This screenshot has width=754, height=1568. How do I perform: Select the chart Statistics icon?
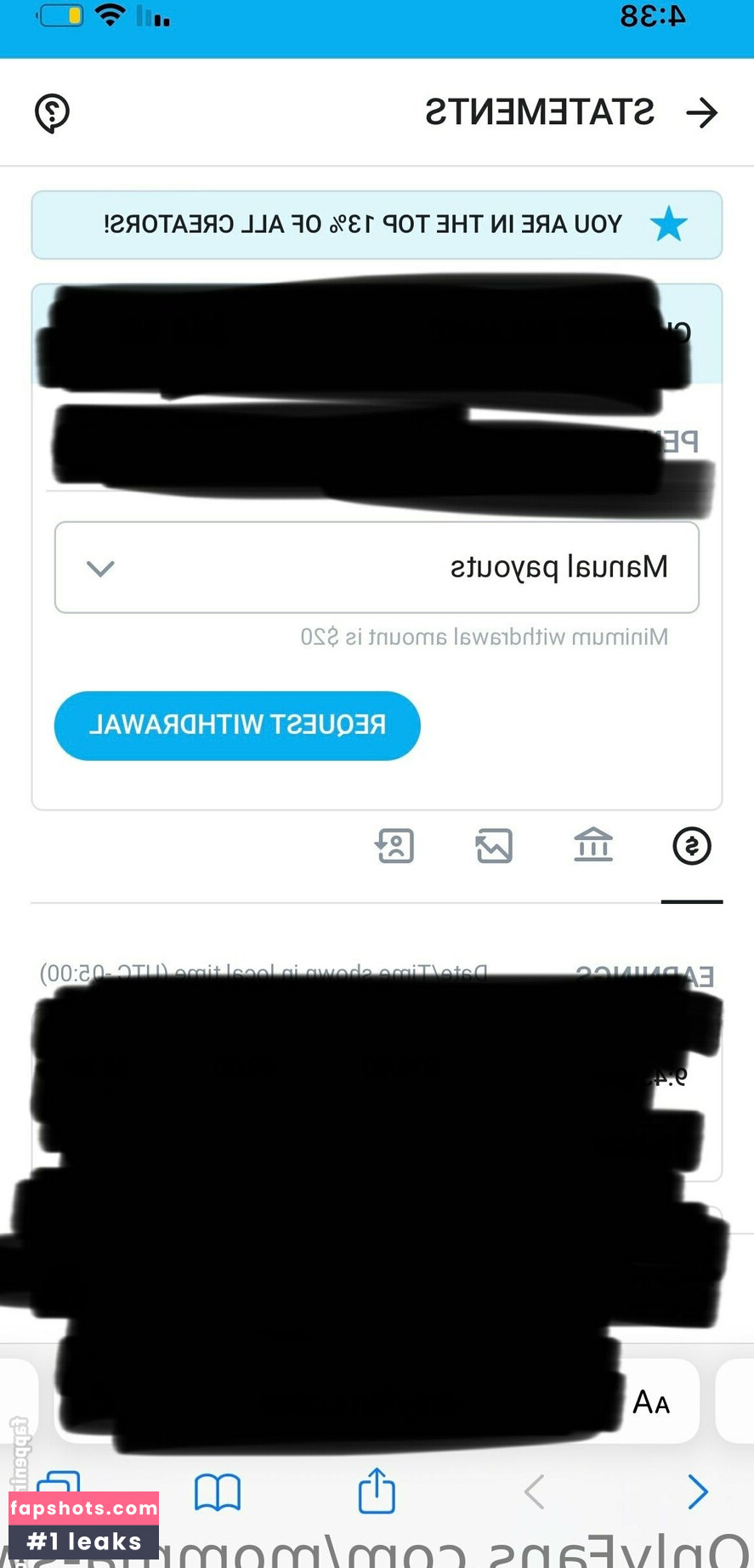(495, 845)
